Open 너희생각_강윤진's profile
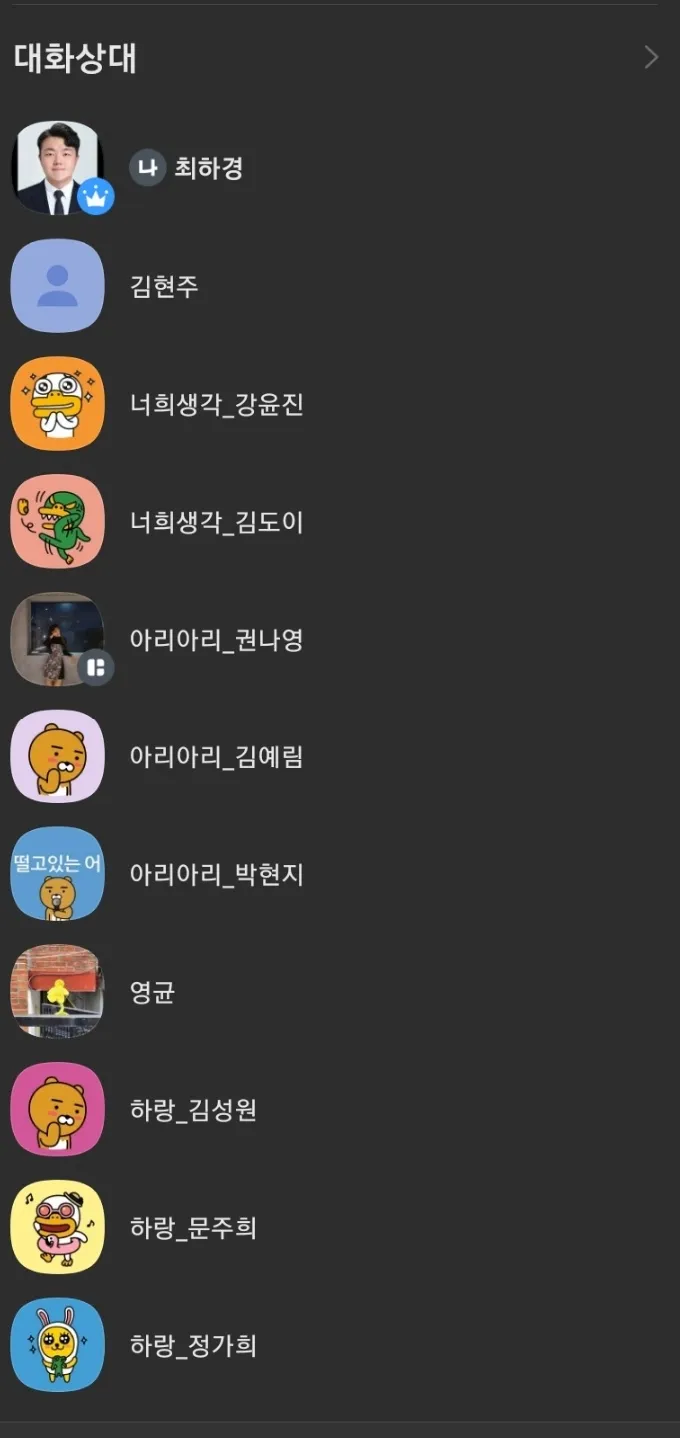 (x=216, y=405)
